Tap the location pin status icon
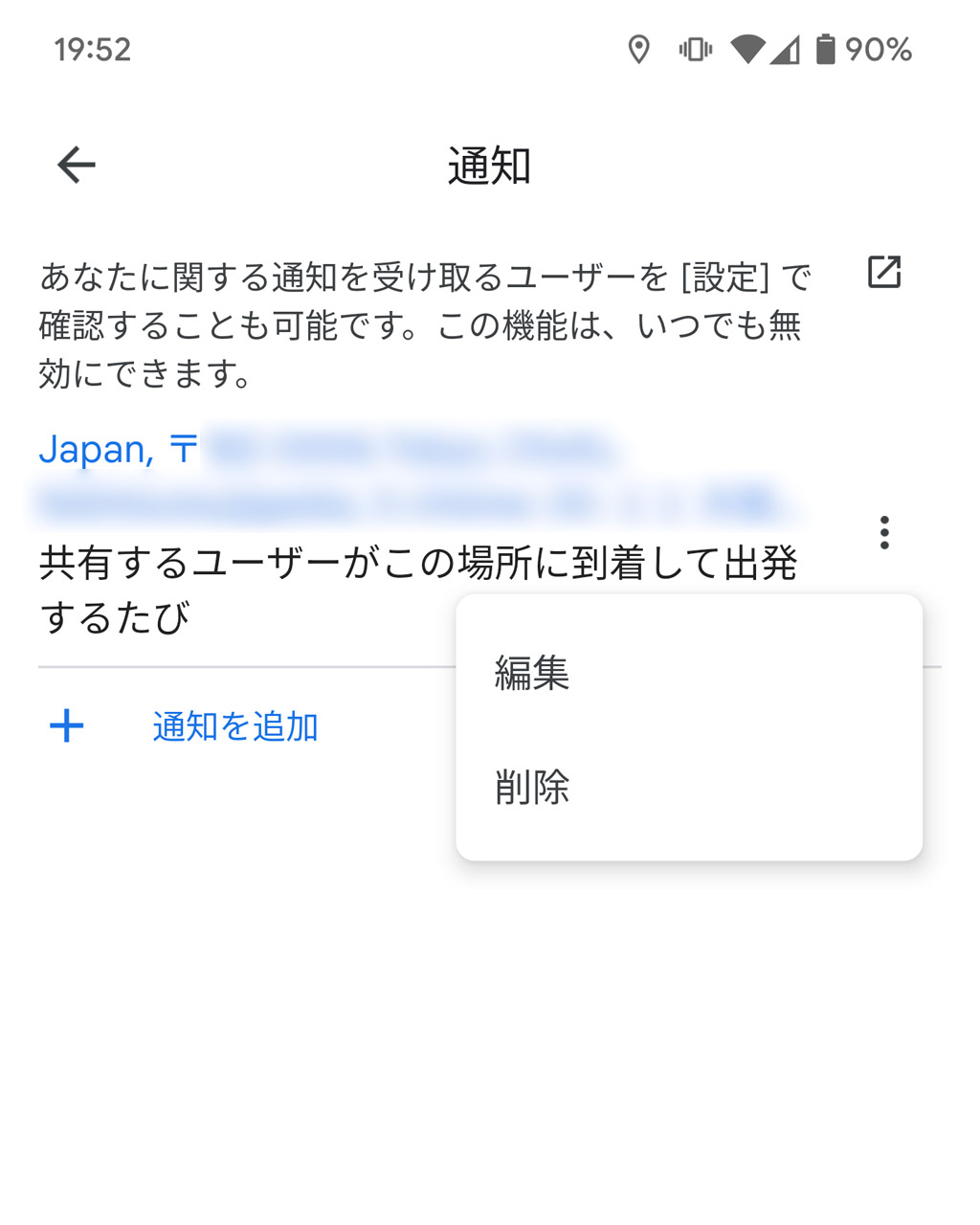This screenshot has height=1225, width=980. click(639, 50)
